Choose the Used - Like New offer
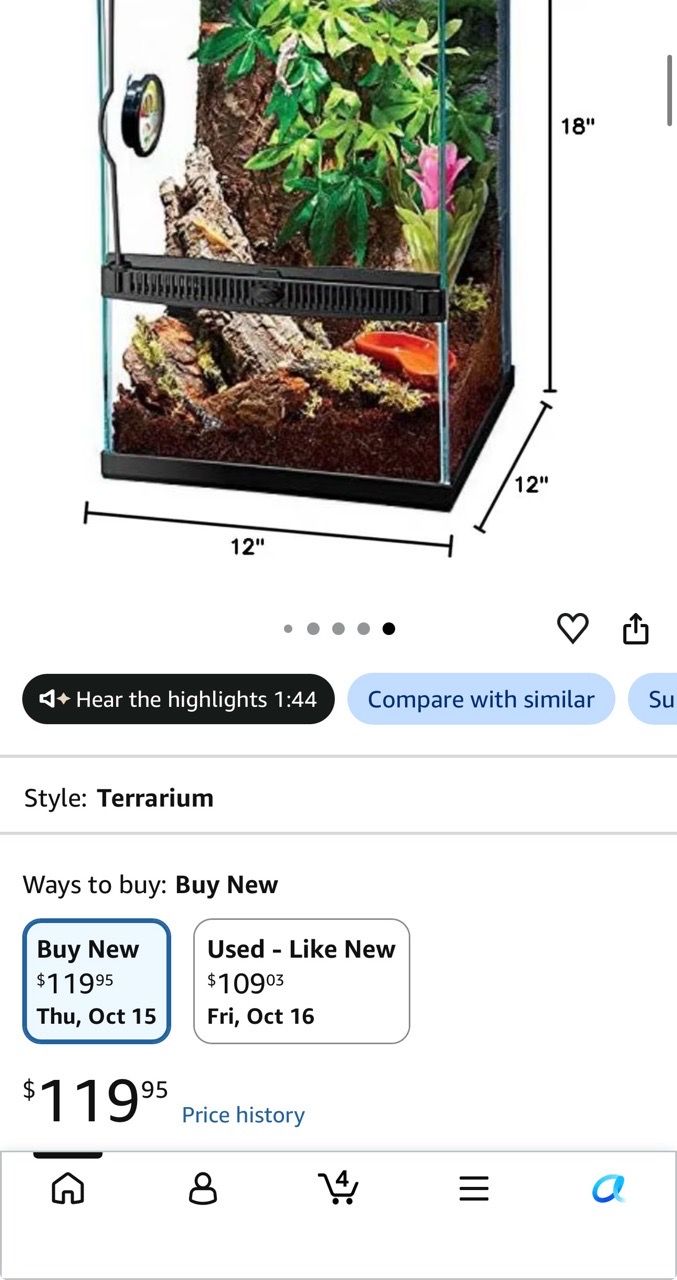 (x=301, y=981)
